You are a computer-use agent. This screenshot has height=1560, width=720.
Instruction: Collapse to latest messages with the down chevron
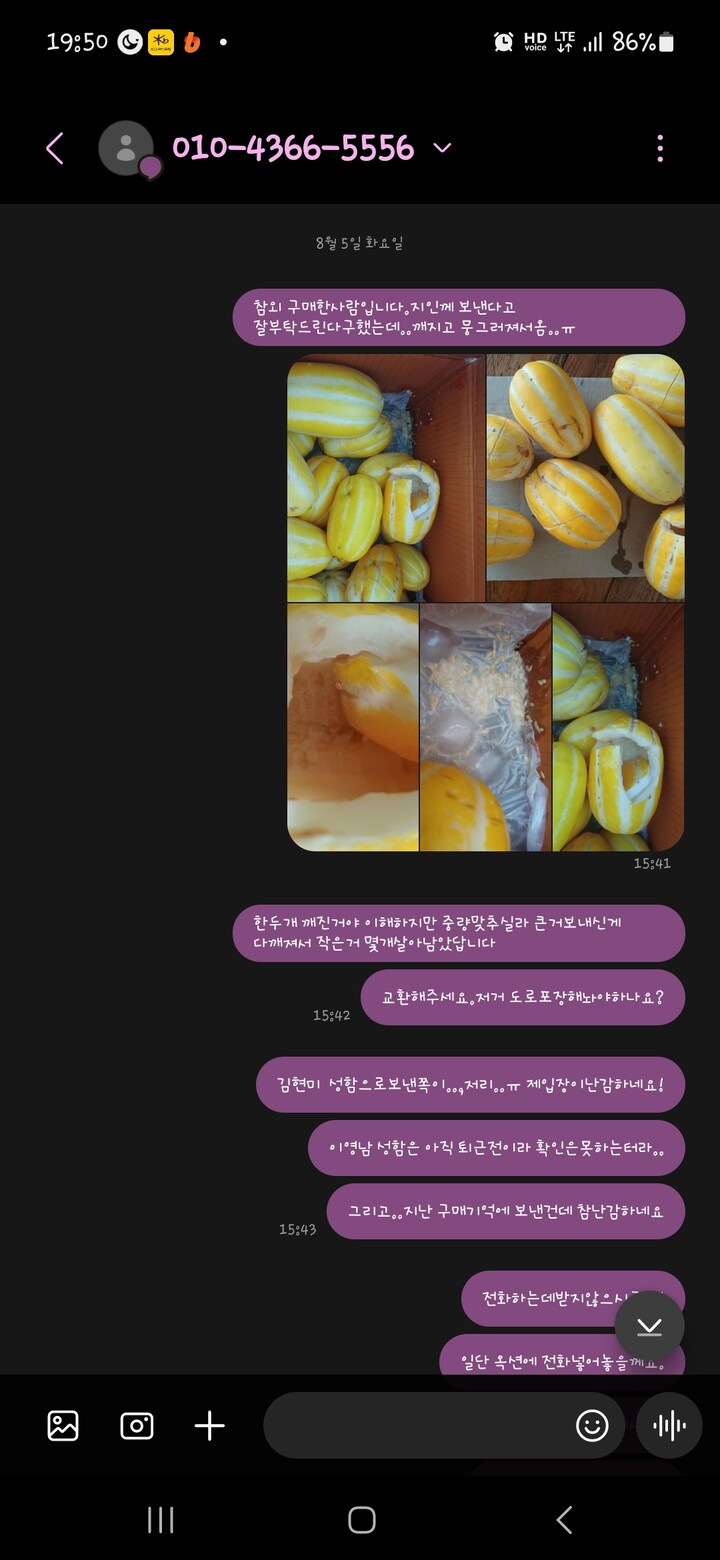(649, 1327)
